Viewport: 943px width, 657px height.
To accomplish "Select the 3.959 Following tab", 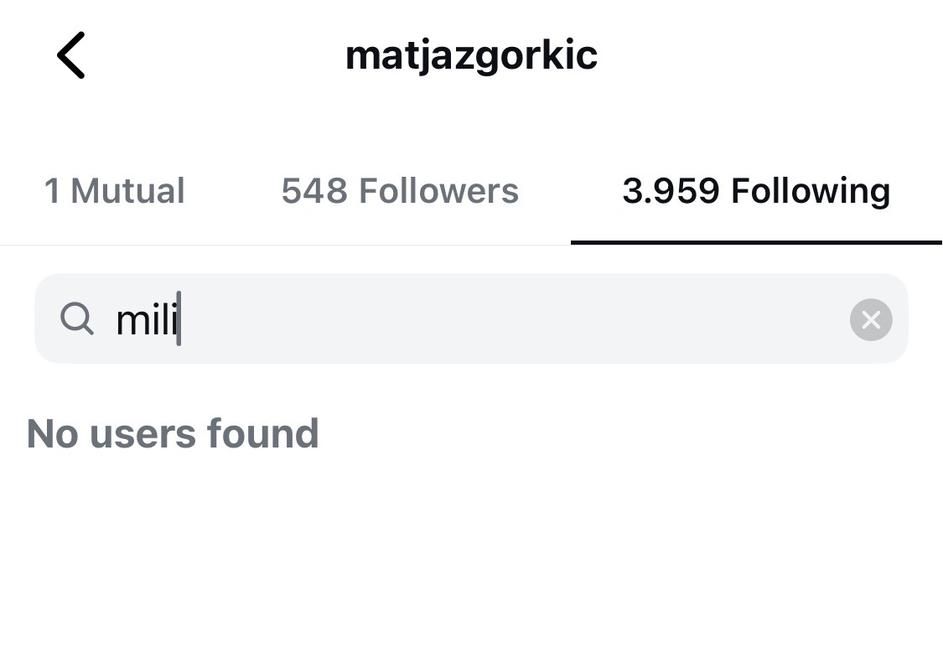I will pyautogui.click(x=756, y=191).
